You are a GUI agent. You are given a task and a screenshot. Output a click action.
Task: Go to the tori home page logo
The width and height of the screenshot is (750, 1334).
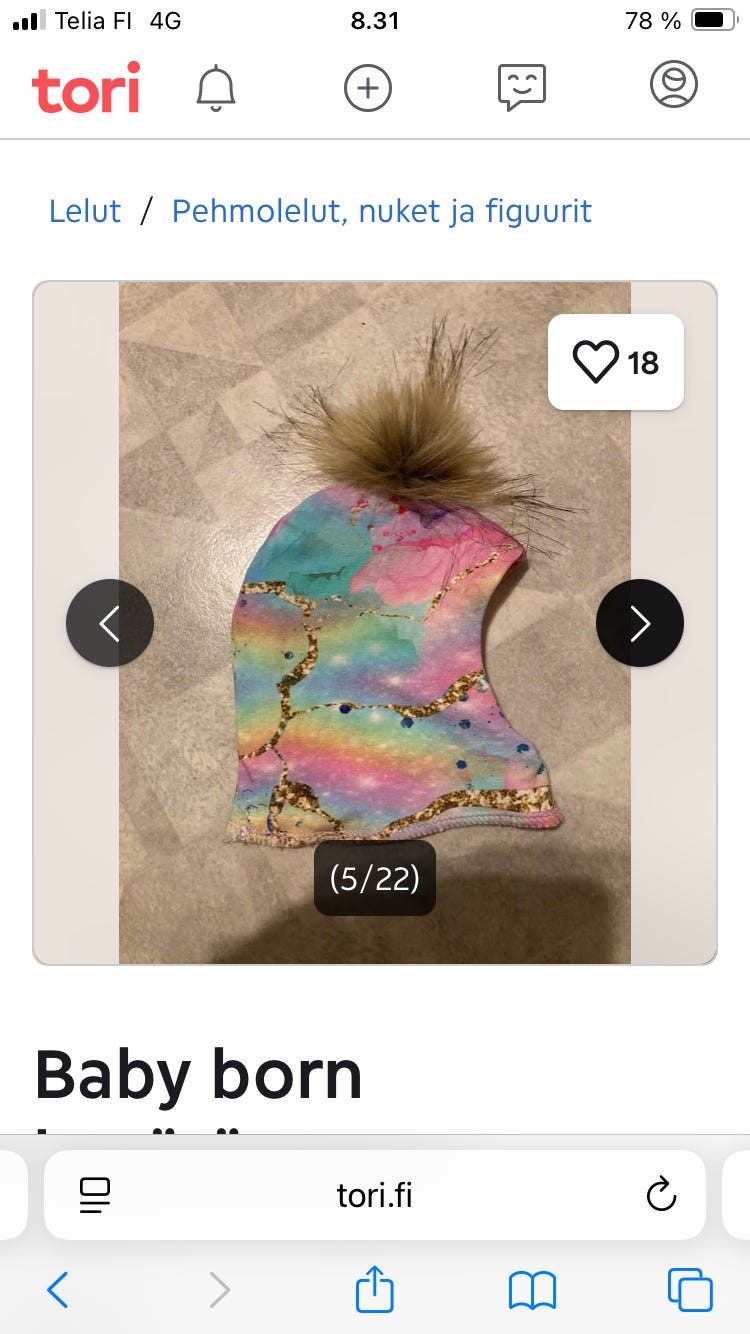click(86, 88)
